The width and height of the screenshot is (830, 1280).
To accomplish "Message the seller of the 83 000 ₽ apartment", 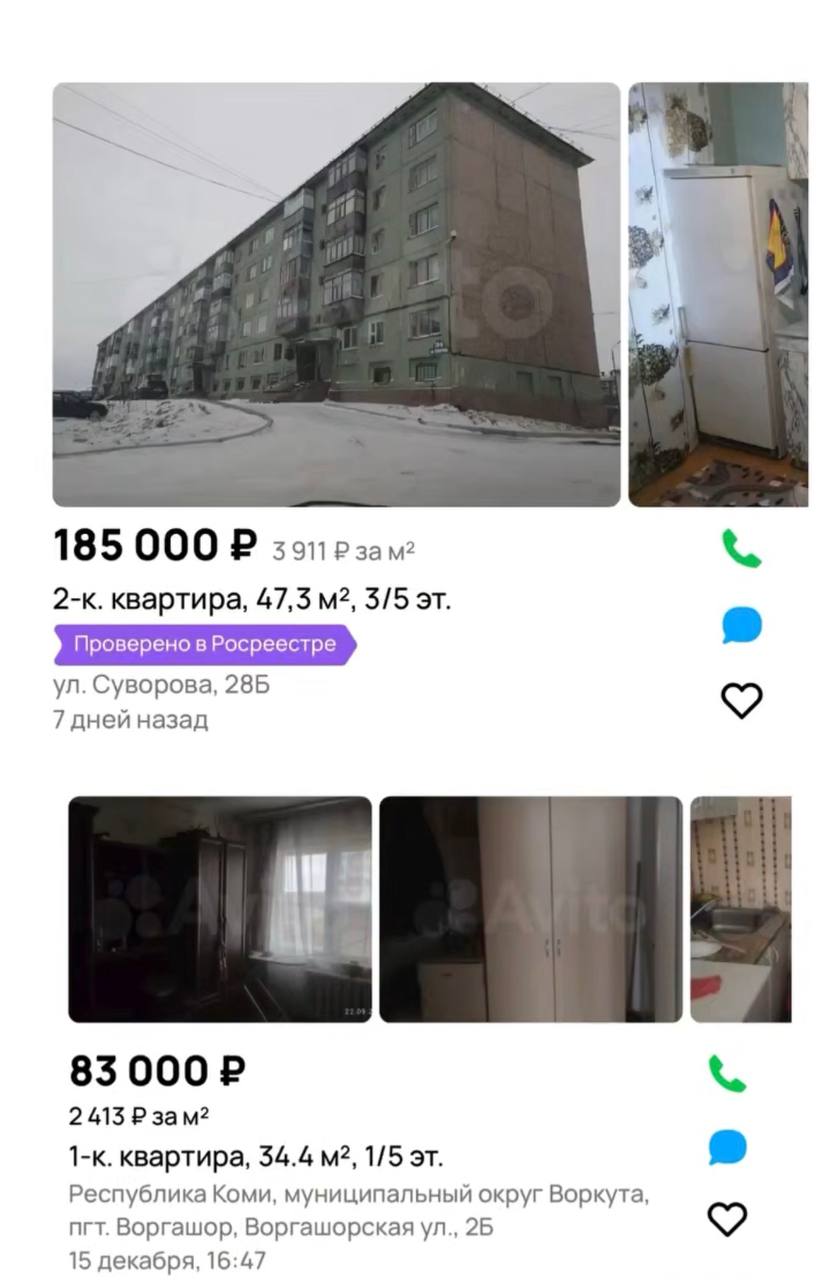I will pos(728,1147).
